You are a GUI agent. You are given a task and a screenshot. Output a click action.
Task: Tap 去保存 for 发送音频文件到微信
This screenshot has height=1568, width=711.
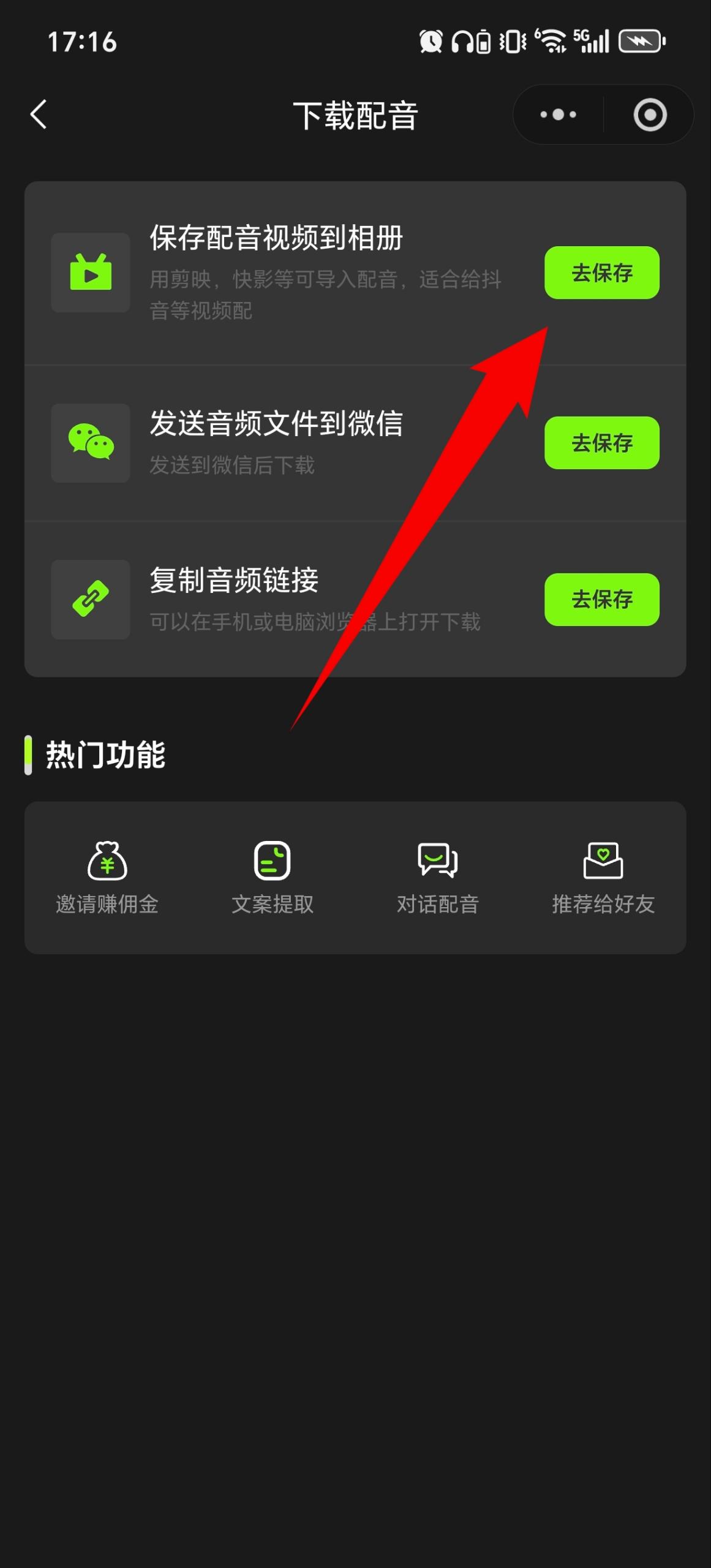point(601,443)
